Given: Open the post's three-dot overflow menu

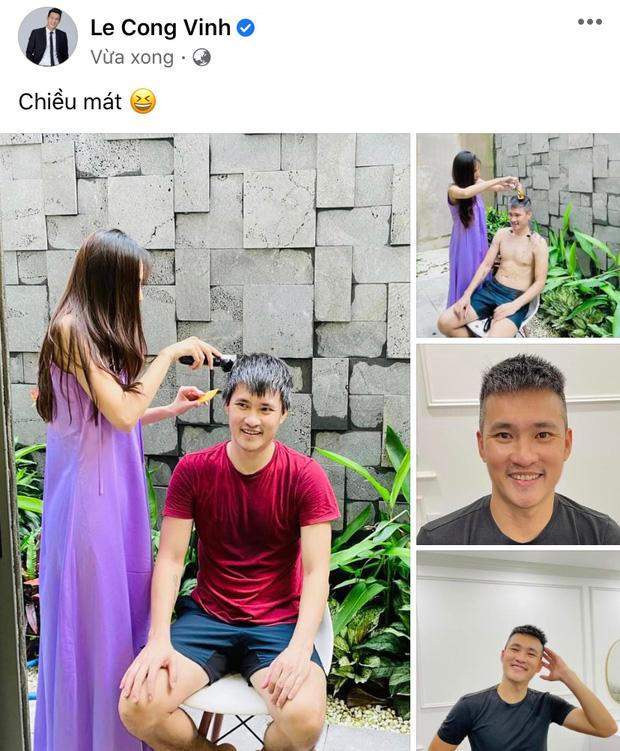Looking at the screenshot, I should point(590,22).
